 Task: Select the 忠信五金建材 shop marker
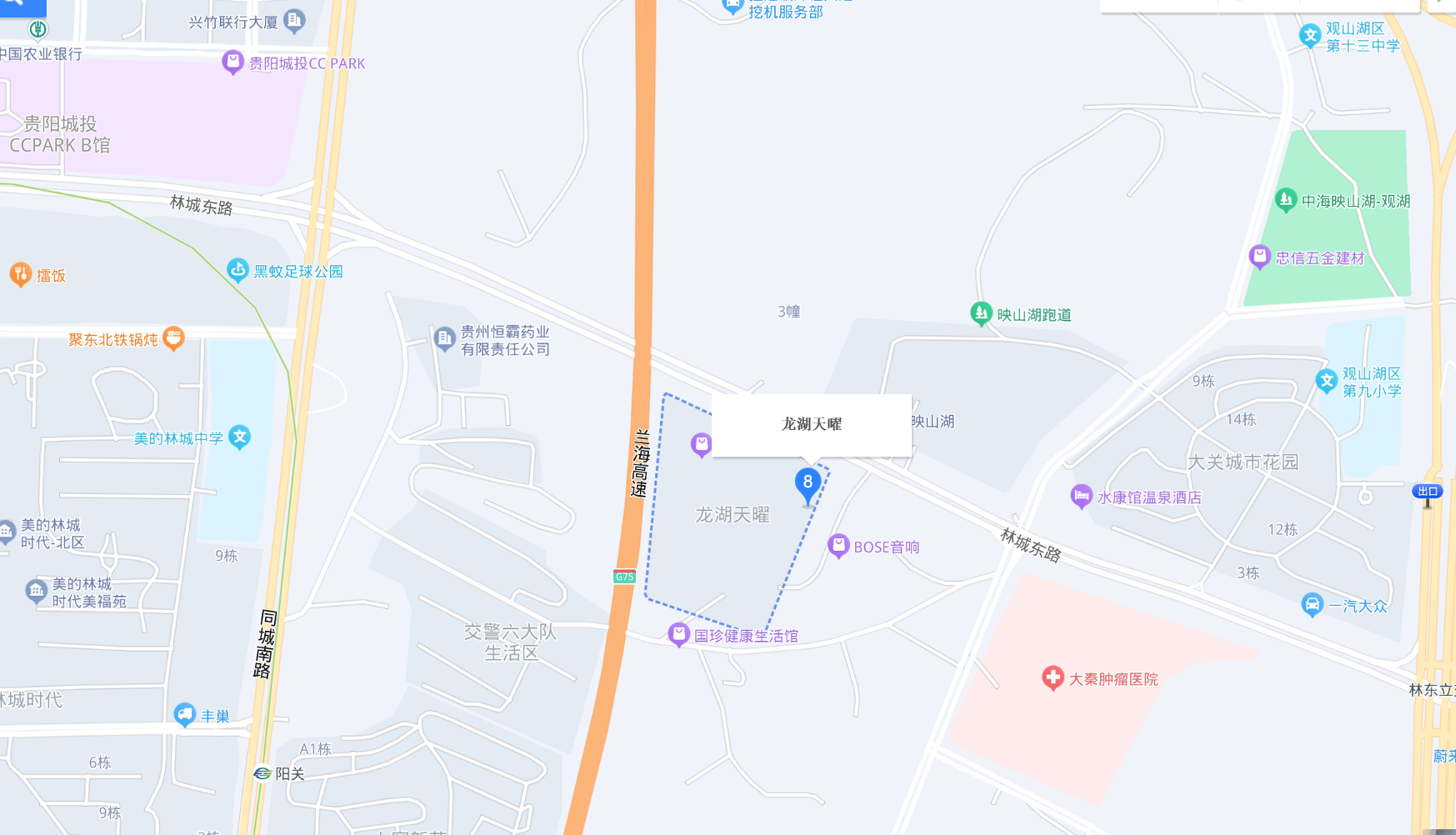coord(1258,257)
